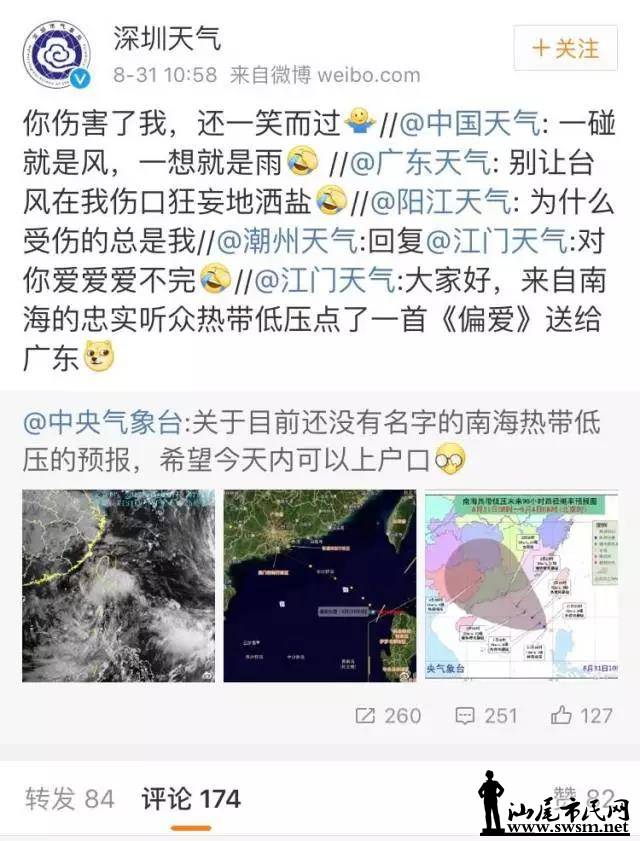View the satellite cloud image thumbnail
The width and height of the screenshot is (640, 841).
pos(118,585)
